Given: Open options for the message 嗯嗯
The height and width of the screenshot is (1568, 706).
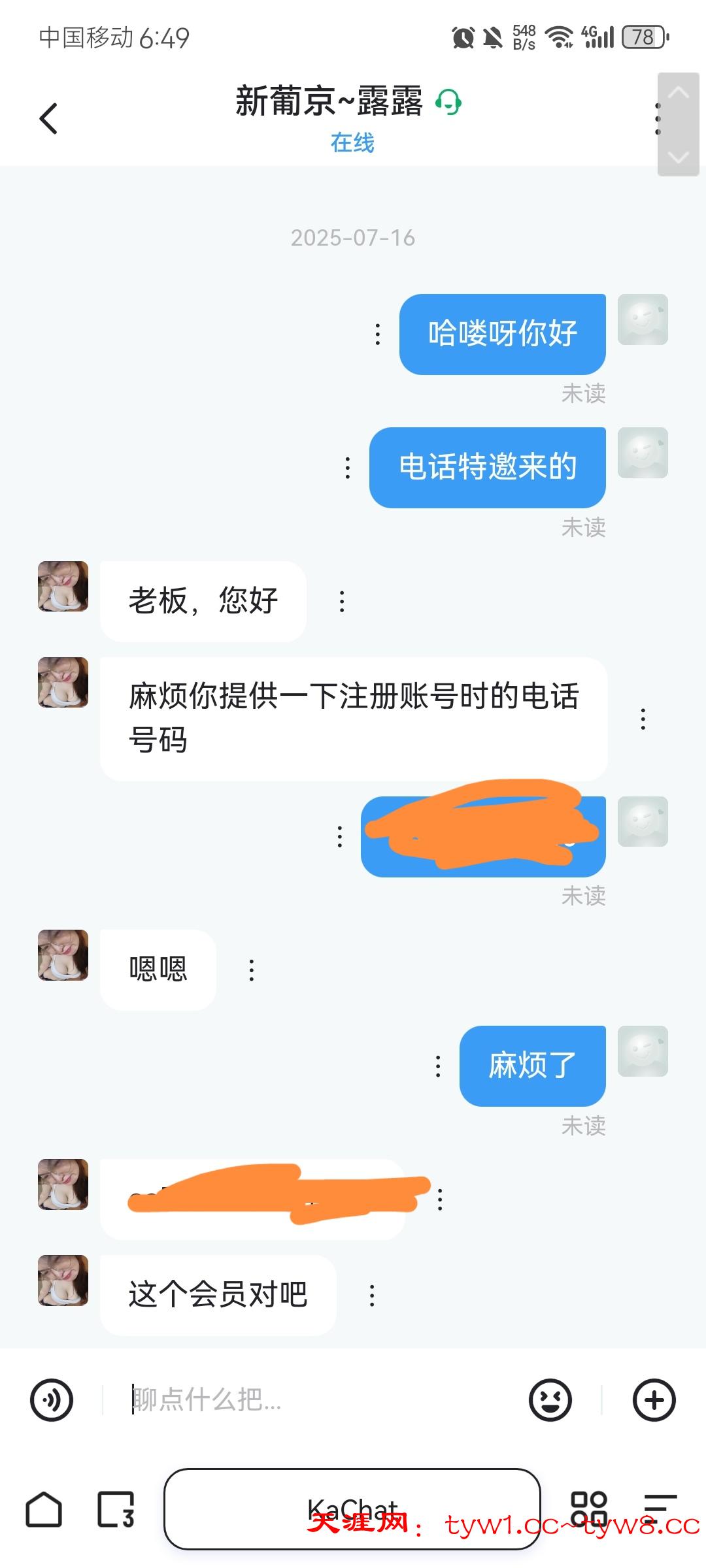Looking at the screenshot, I should click(251, 970).
